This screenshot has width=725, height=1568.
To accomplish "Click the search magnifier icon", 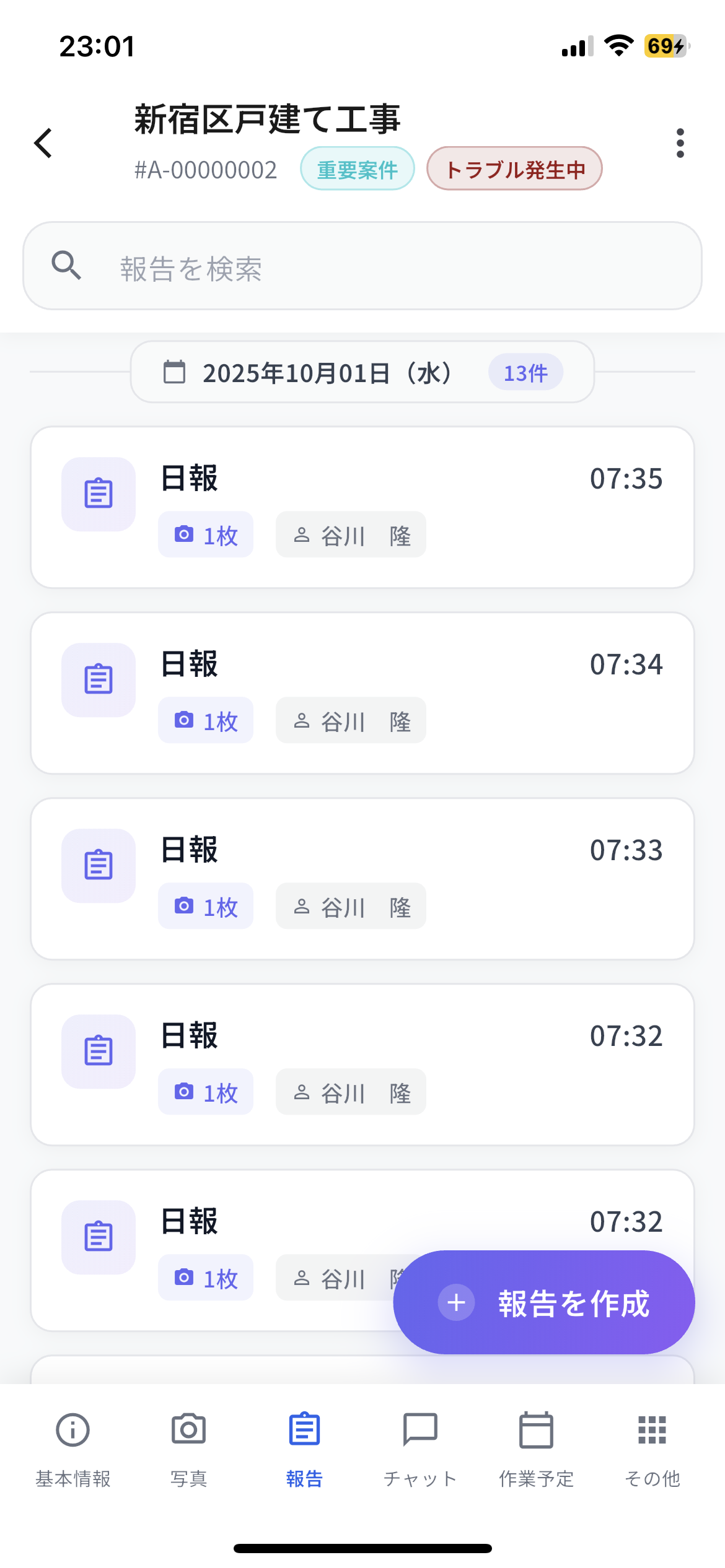I will coord(68,265).
